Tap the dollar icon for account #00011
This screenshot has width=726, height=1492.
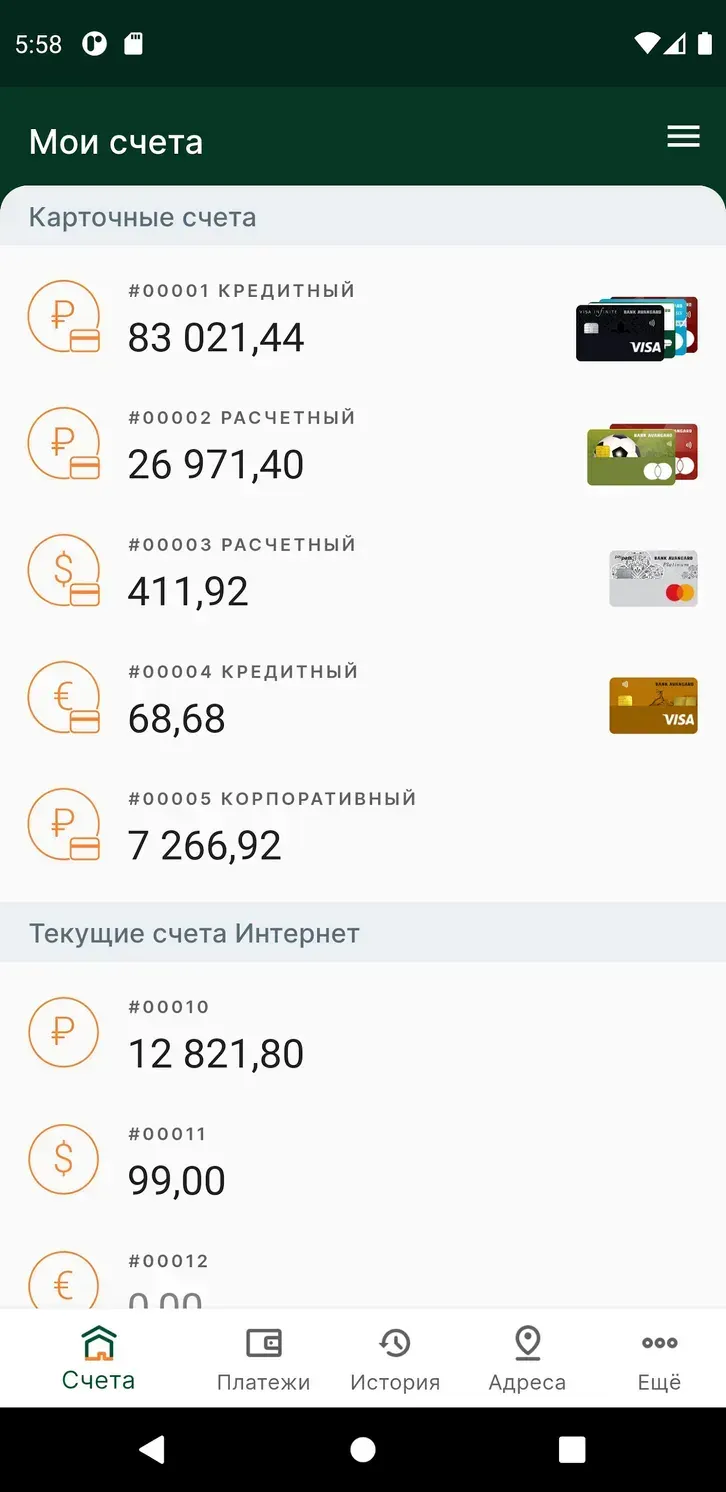(x=64, y=1159)
